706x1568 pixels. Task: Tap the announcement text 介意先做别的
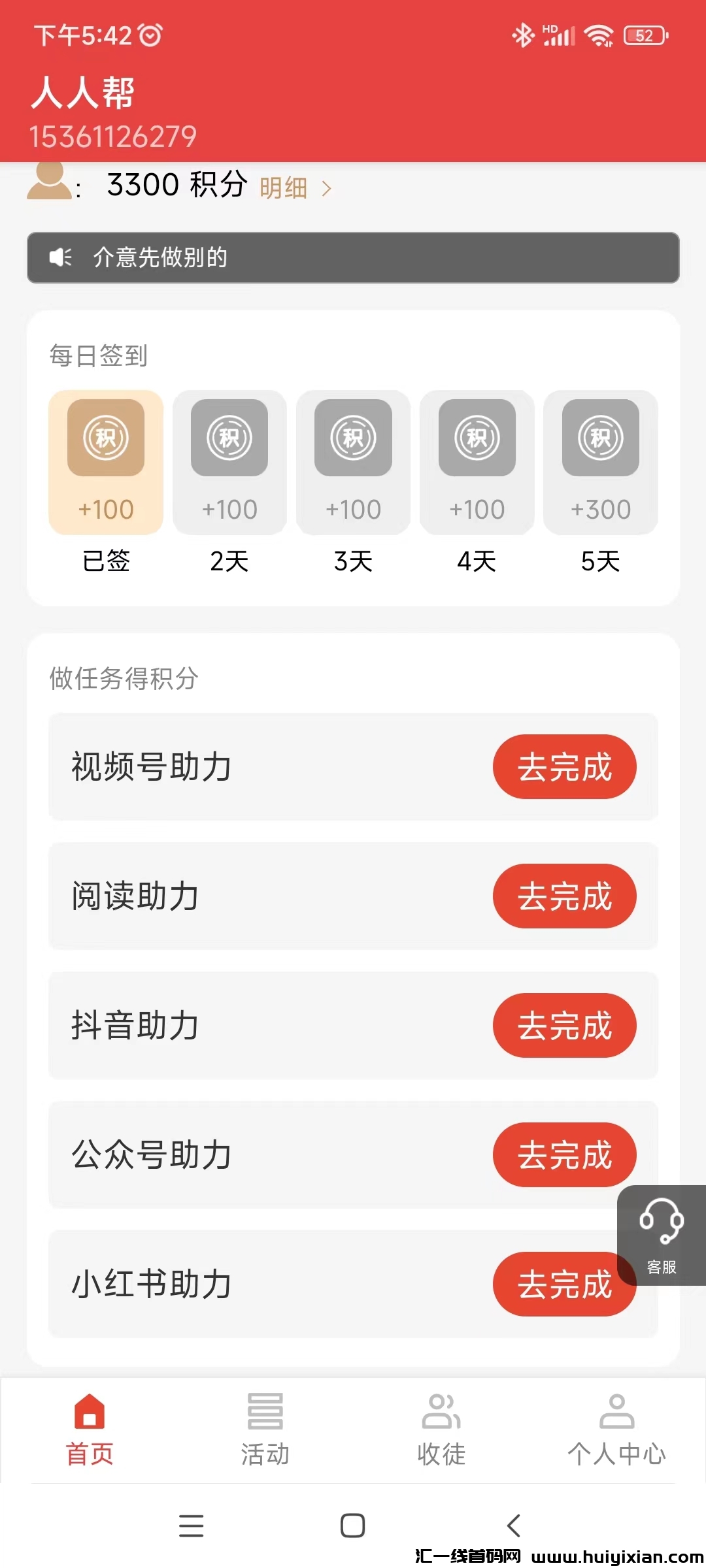click(160, 257)
